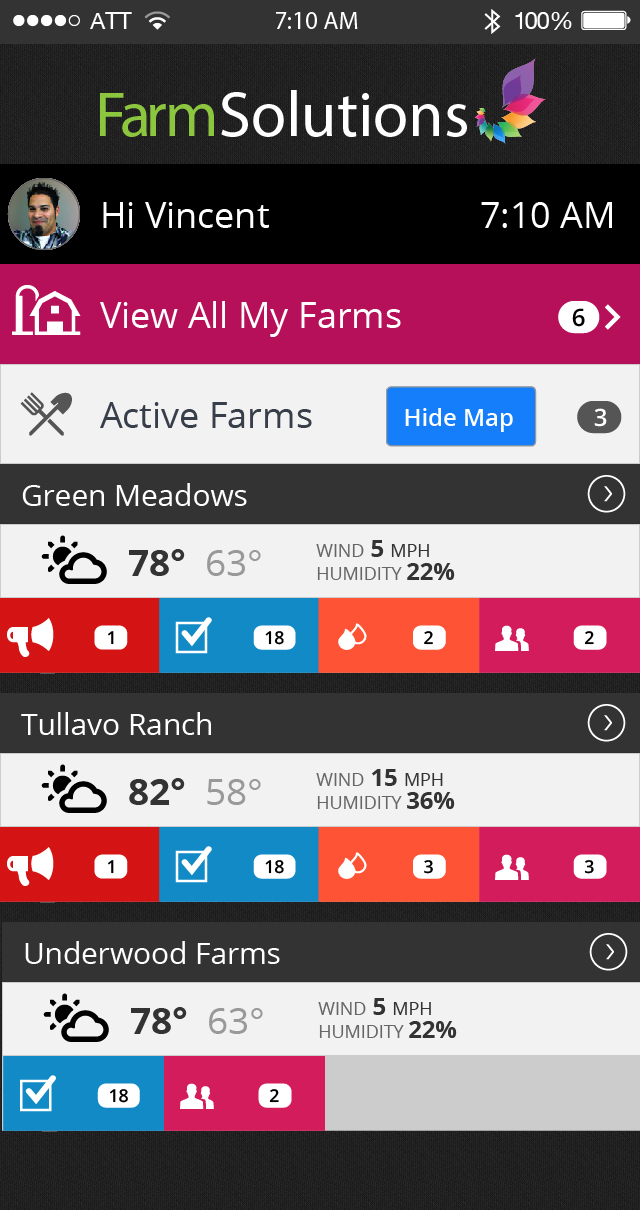View Green Meadows megaphone alerts
Viewport: 640px width, 1210px height.
click(79, 636)
